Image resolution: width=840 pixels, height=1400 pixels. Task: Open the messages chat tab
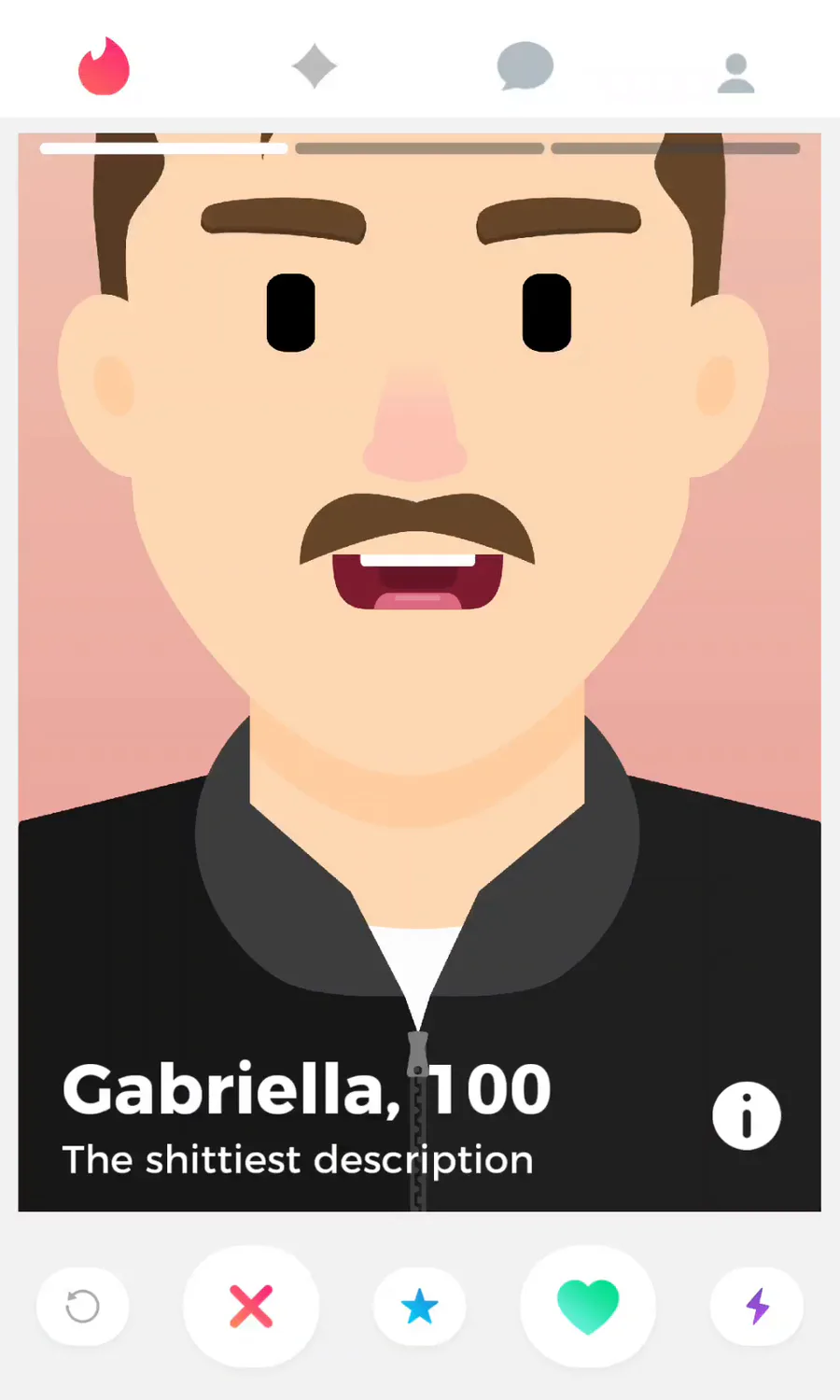point(525,66)
